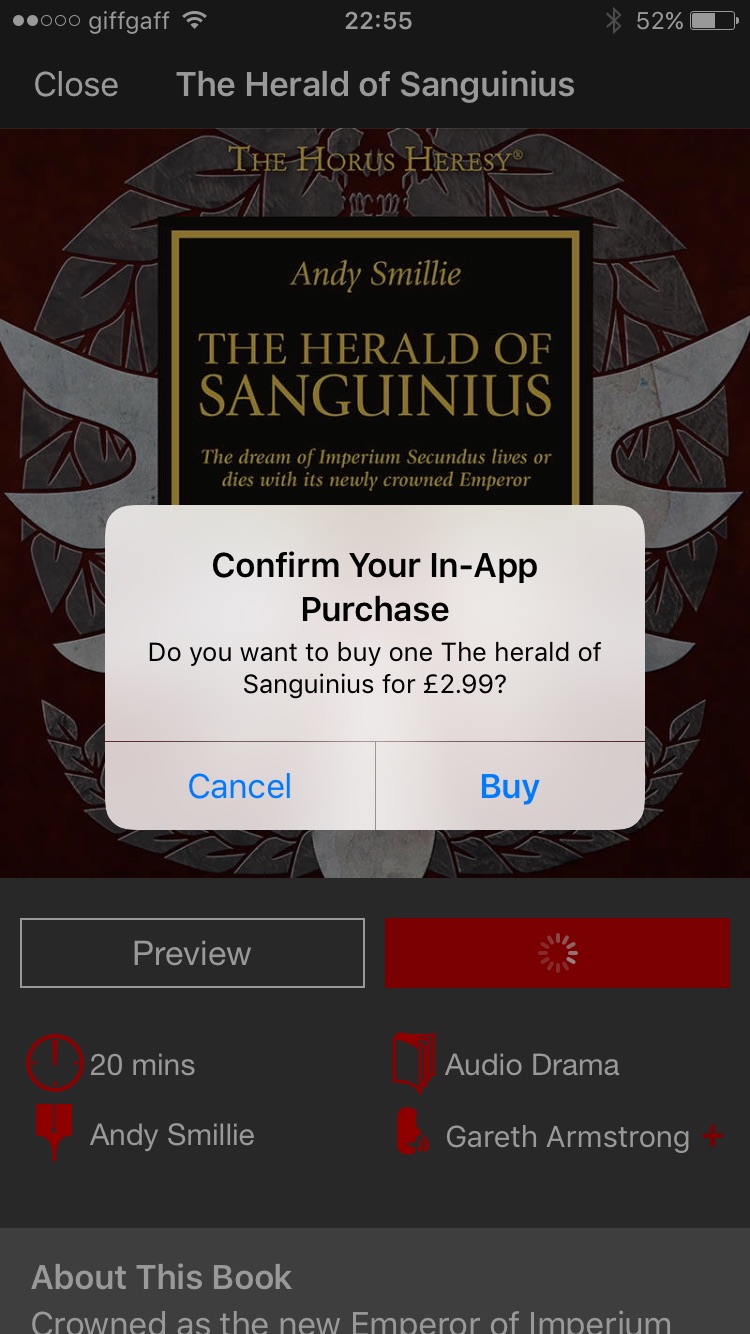This screenshot has height=1334, width=750.
Task: Confirm with the Buy button
Action: (510, 786)
